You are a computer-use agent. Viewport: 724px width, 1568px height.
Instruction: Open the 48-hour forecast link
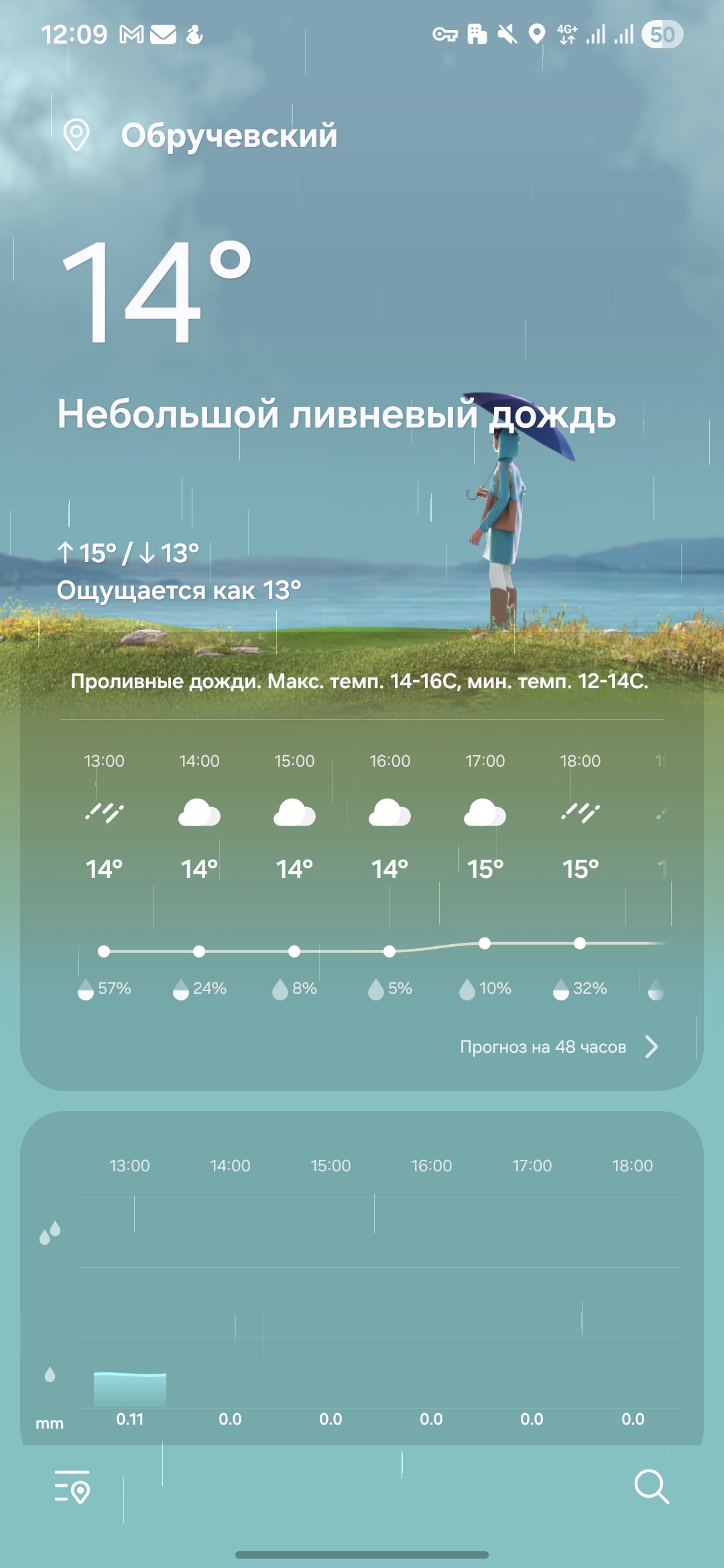click(x=559, y=1047)
